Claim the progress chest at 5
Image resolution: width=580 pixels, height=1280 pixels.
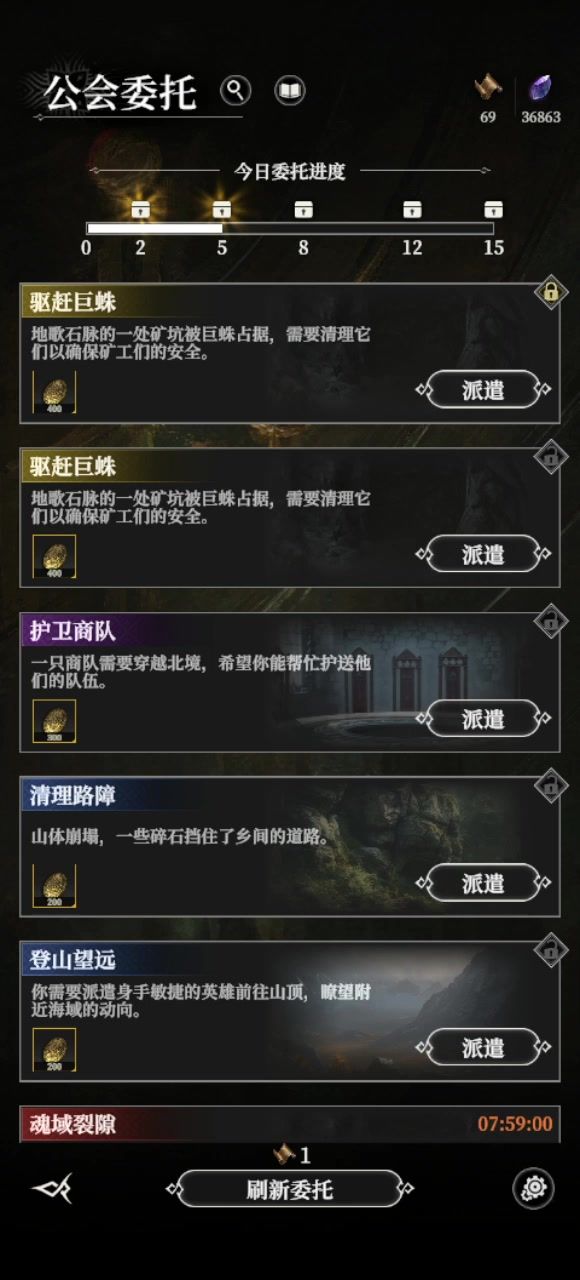pos(222,210)
